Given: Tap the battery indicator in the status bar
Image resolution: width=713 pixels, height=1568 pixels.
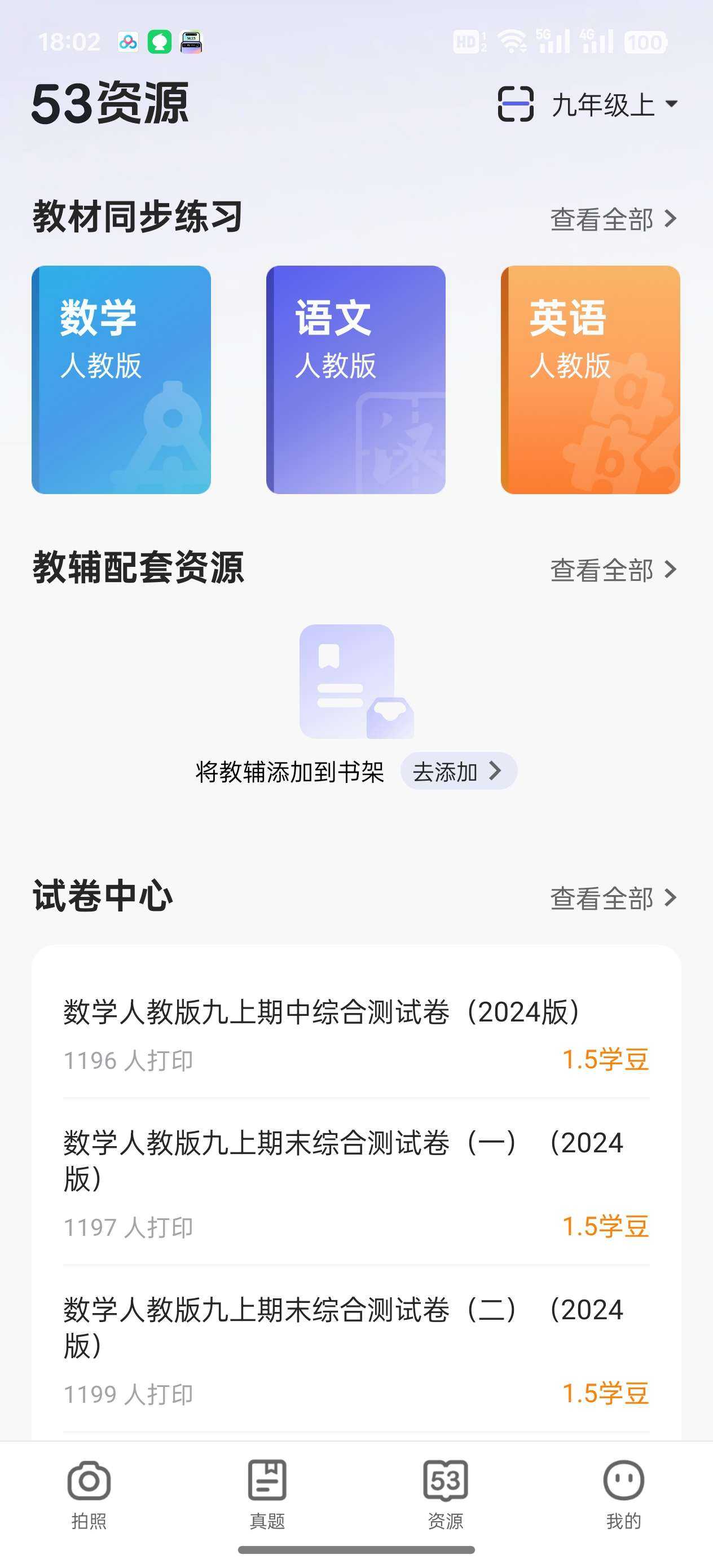Looking at the screenshot, I should tap(646, 43).
